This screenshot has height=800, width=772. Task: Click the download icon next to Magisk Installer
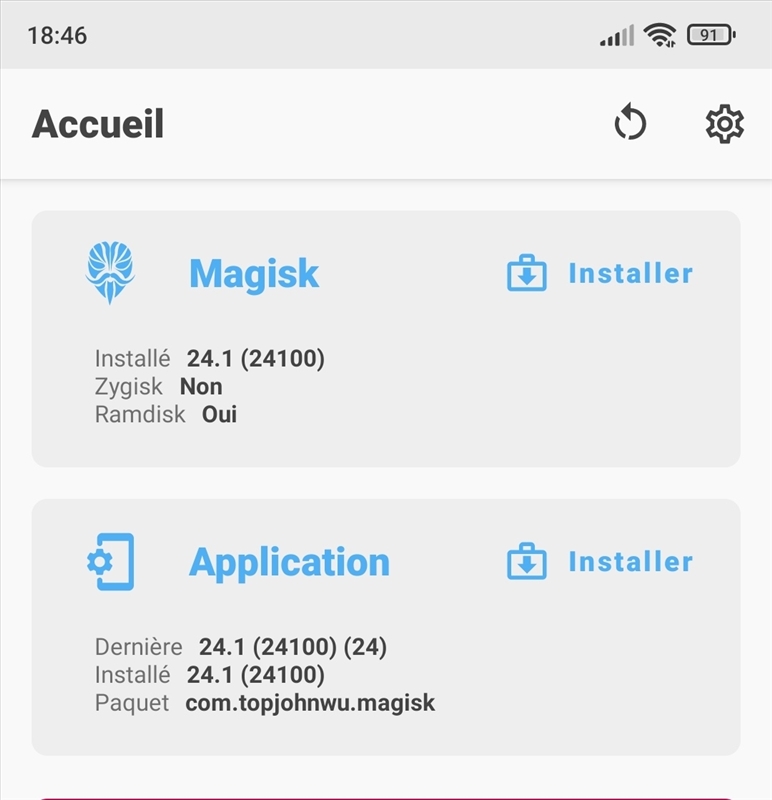[x=529, y=272]
